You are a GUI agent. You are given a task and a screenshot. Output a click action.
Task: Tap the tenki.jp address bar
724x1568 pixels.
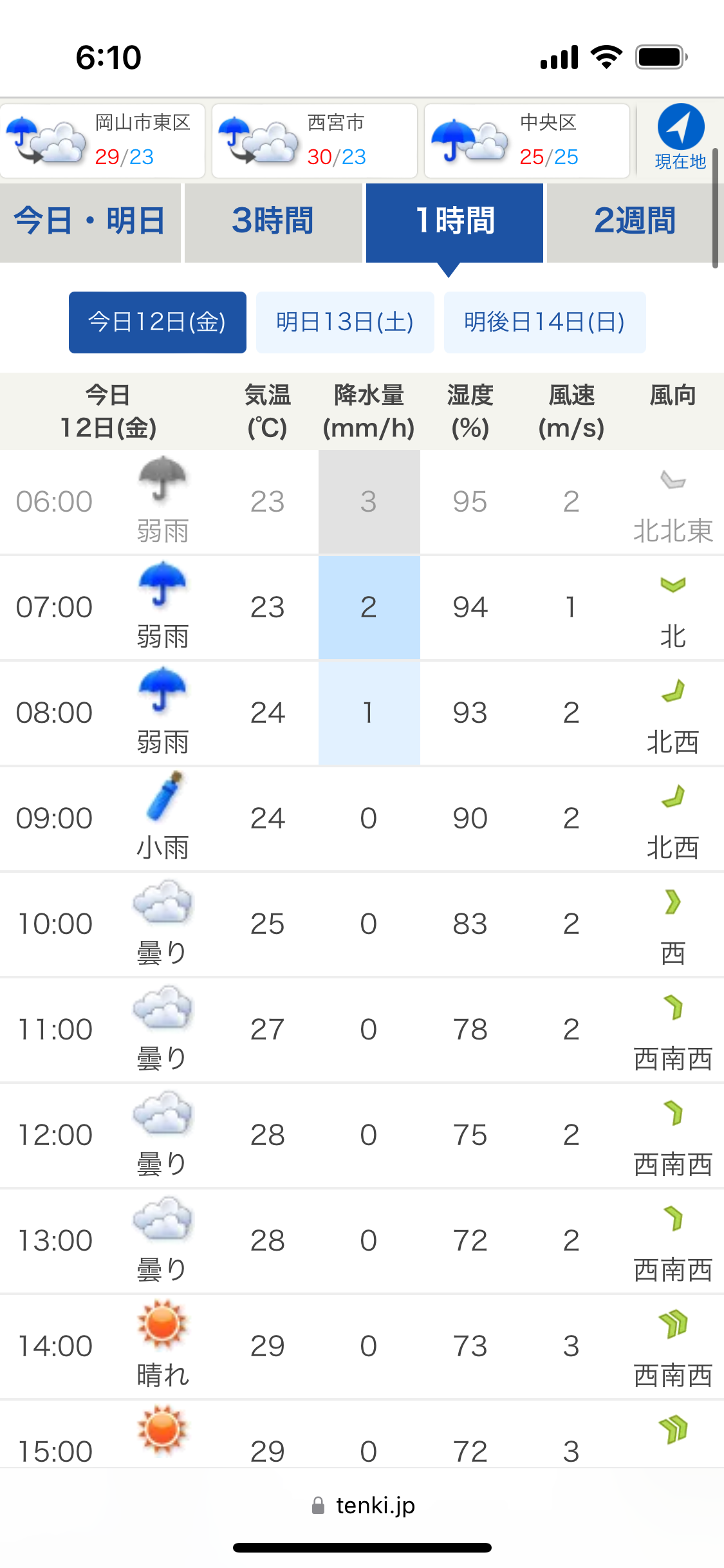pos(362,1506)
